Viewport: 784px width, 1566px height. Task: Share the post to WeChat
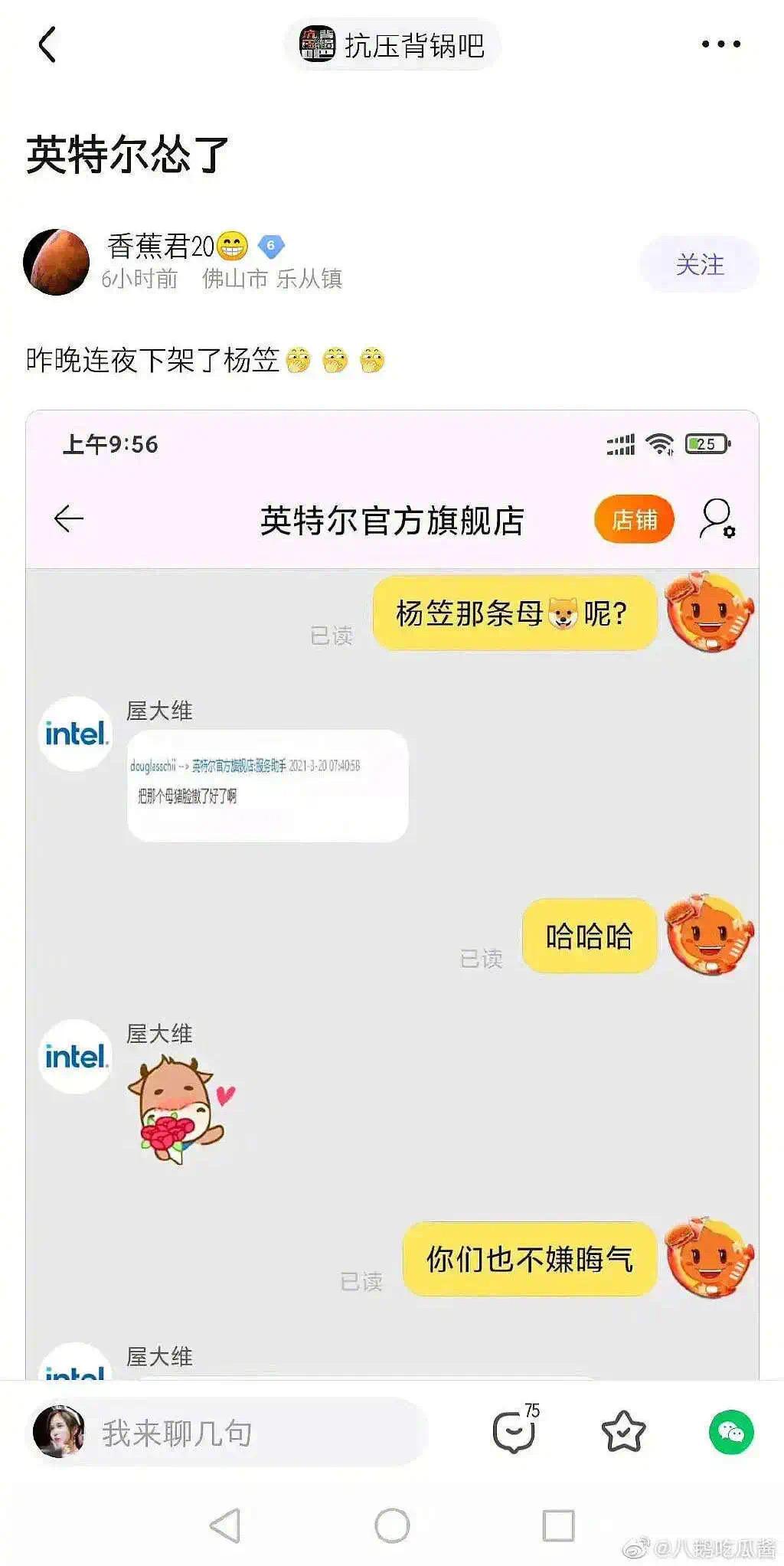tap(730, 1432)
